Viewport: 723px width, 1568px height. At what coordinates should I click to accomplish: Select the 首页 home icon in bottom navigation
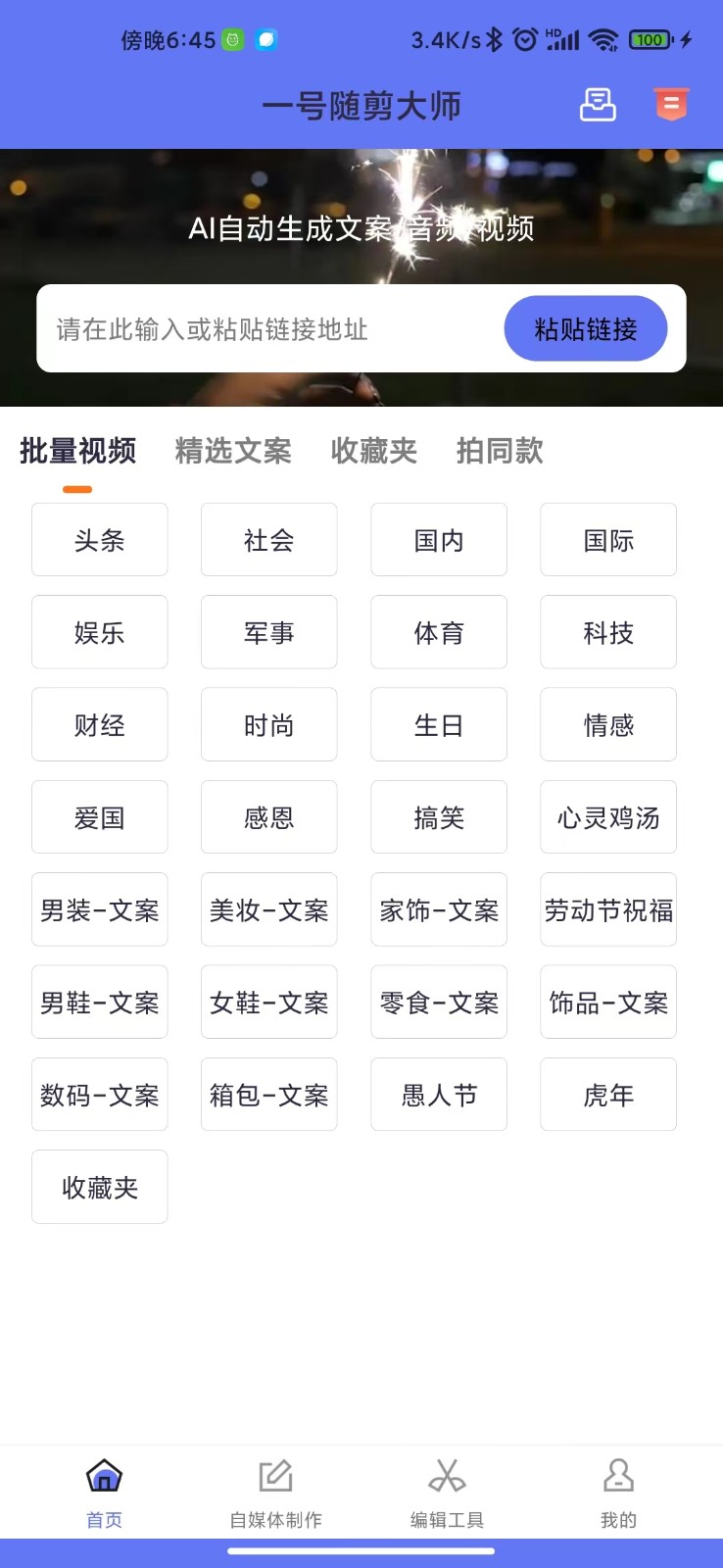tap(103, 1477)
